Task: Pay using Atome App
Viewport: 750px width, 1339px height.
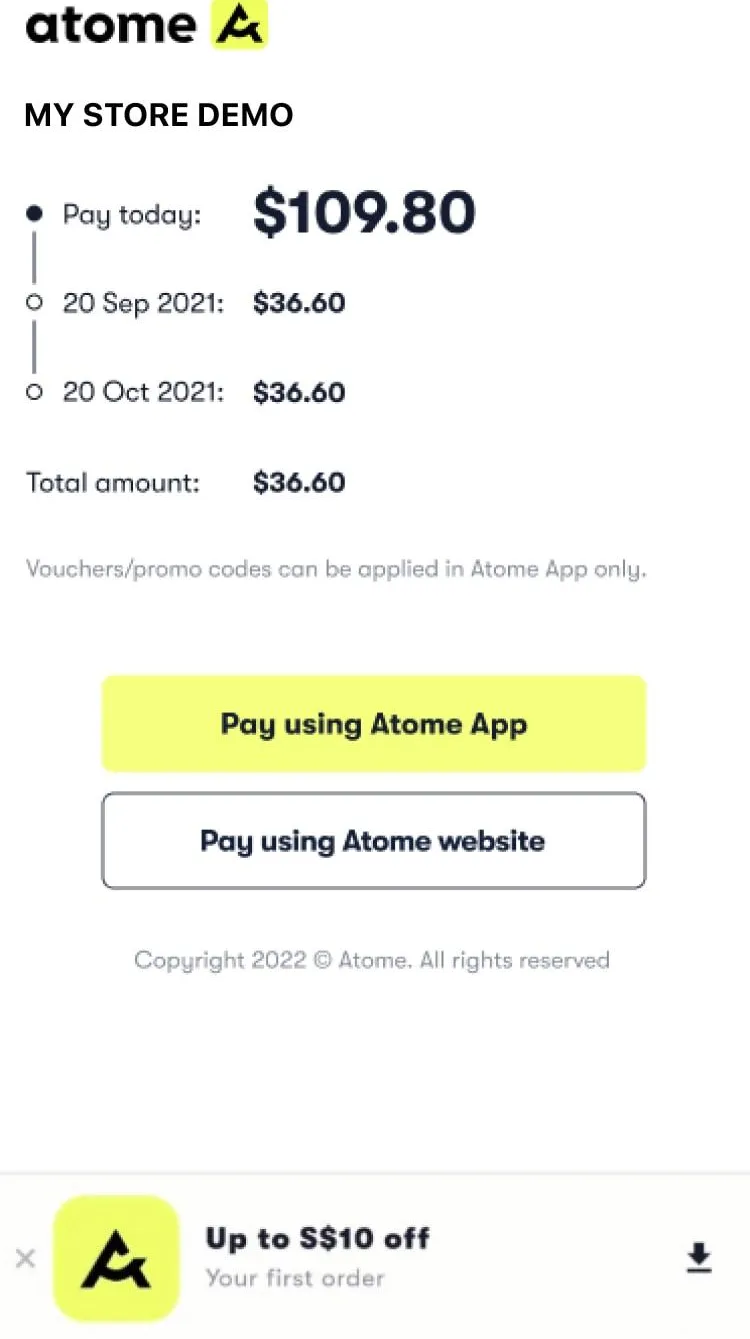Action: tap(374, 723)
